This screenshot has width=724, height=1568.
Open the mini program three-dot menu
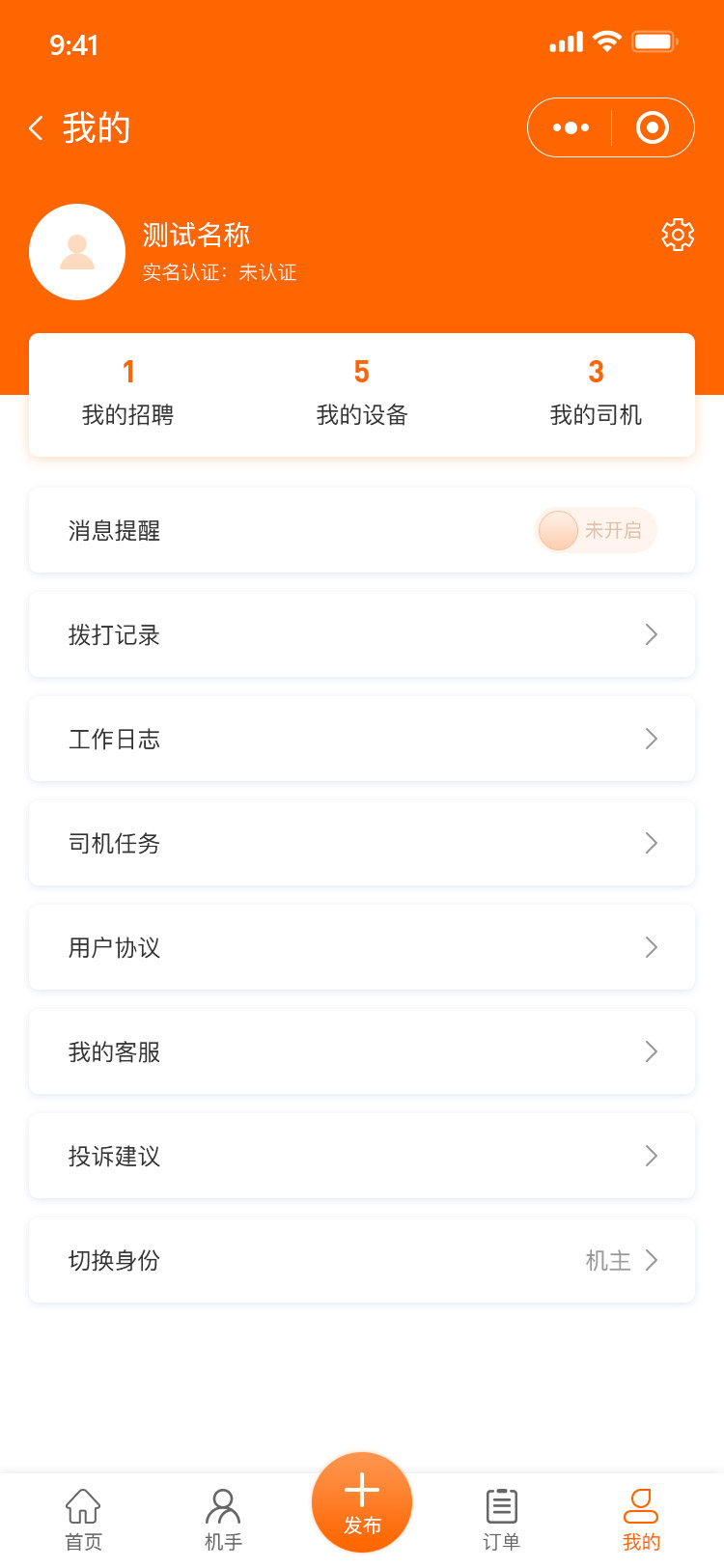[x=571, y=127]
